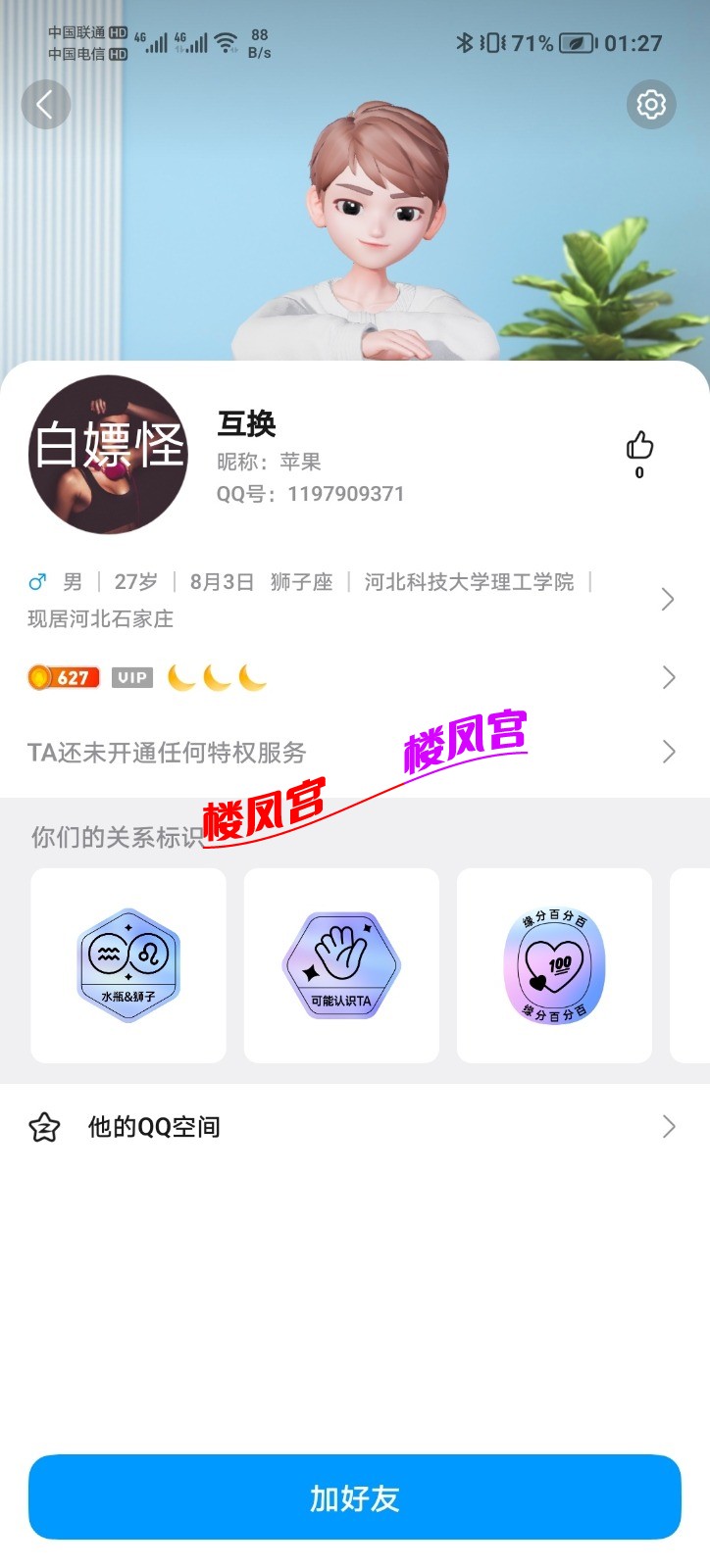This screenshot has height=1568, width=710.
Task: Select the 水瓶&狮子 relationship badge card
Action: coord(128,965)
